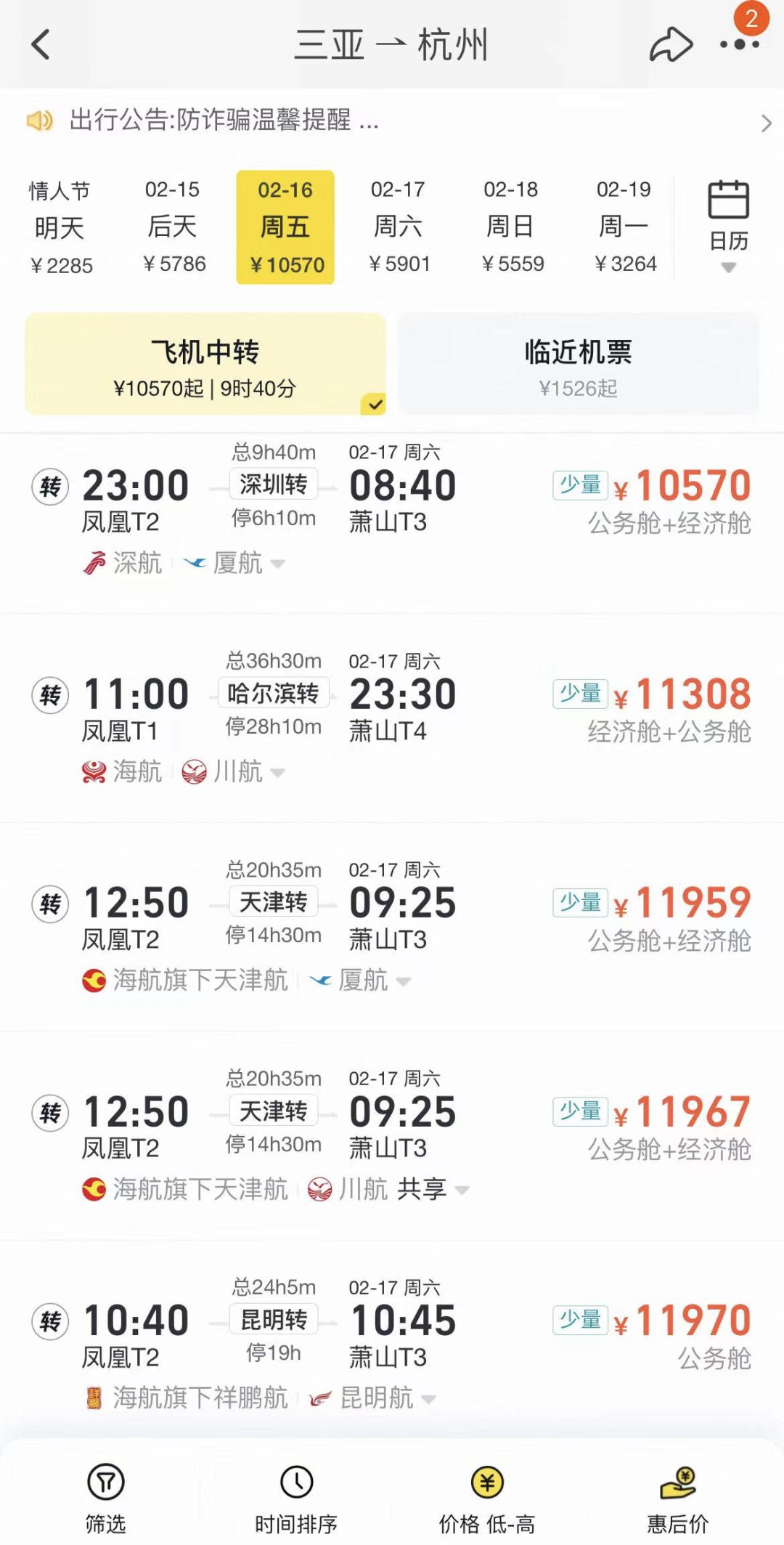Switch to the 临近机票 tab
Viewport: 784px width, 1545px height.
tap(578, 365)
